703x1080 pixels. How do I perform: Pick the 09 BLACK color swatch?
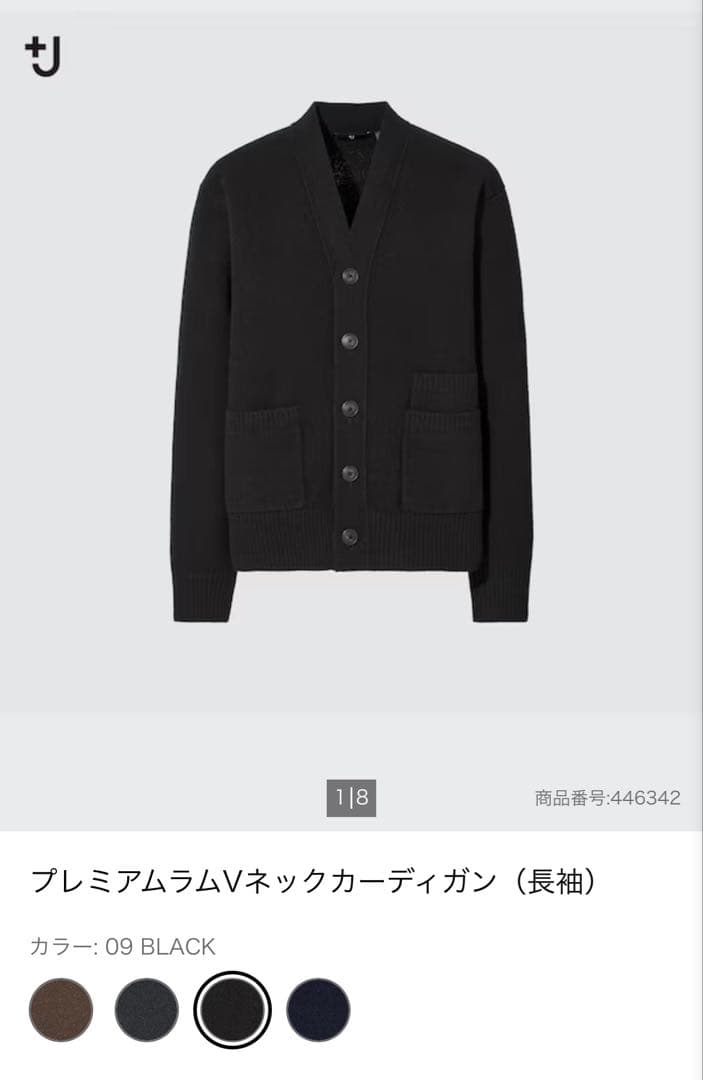click(x=232, y=1010)
